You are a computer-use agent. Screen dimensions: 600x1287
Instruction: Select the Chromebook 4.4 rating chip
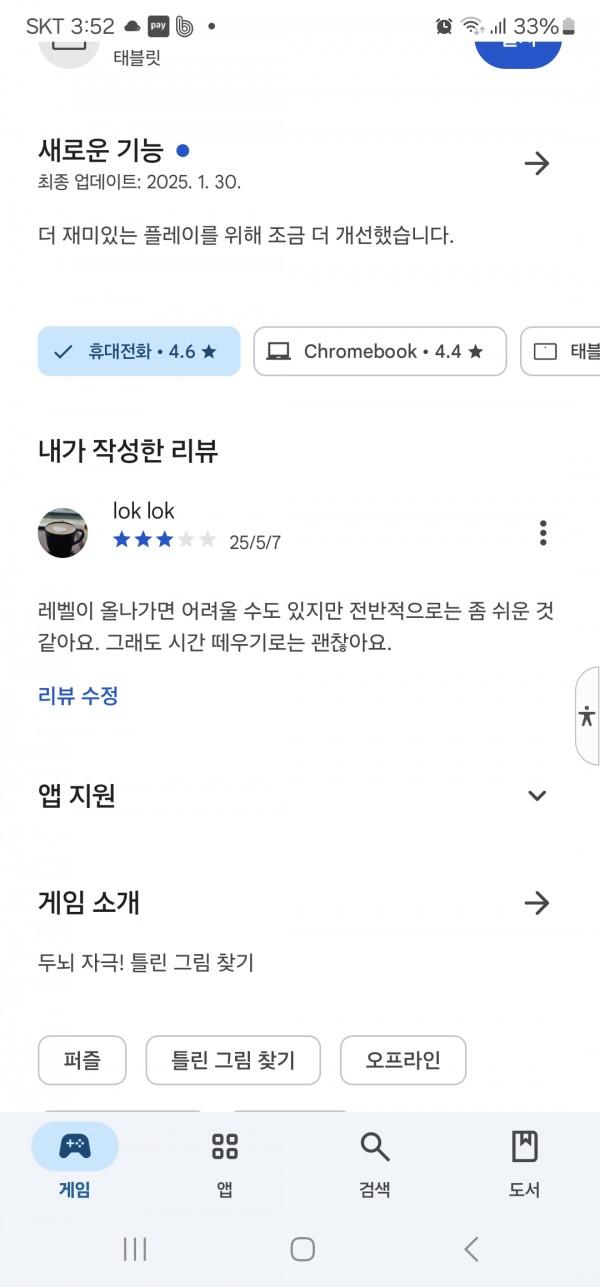click(380, 351)
